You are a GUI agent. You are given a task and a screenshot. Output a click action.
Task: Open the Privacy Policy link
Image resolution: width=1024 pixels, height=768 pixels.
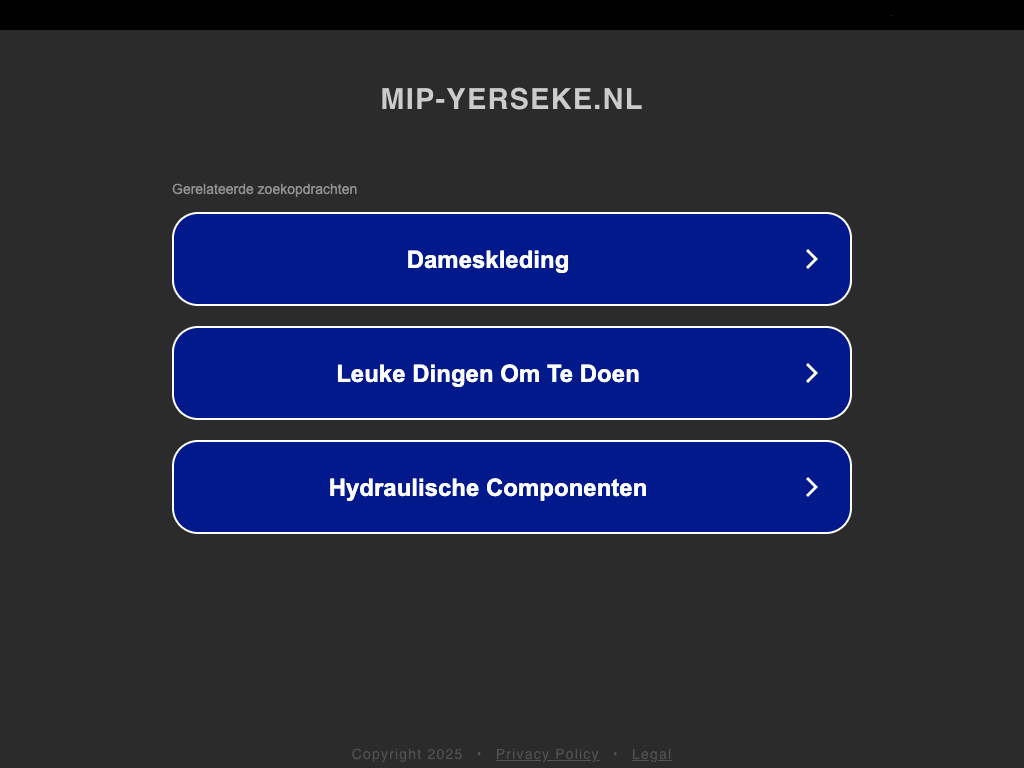click(547, 754)
